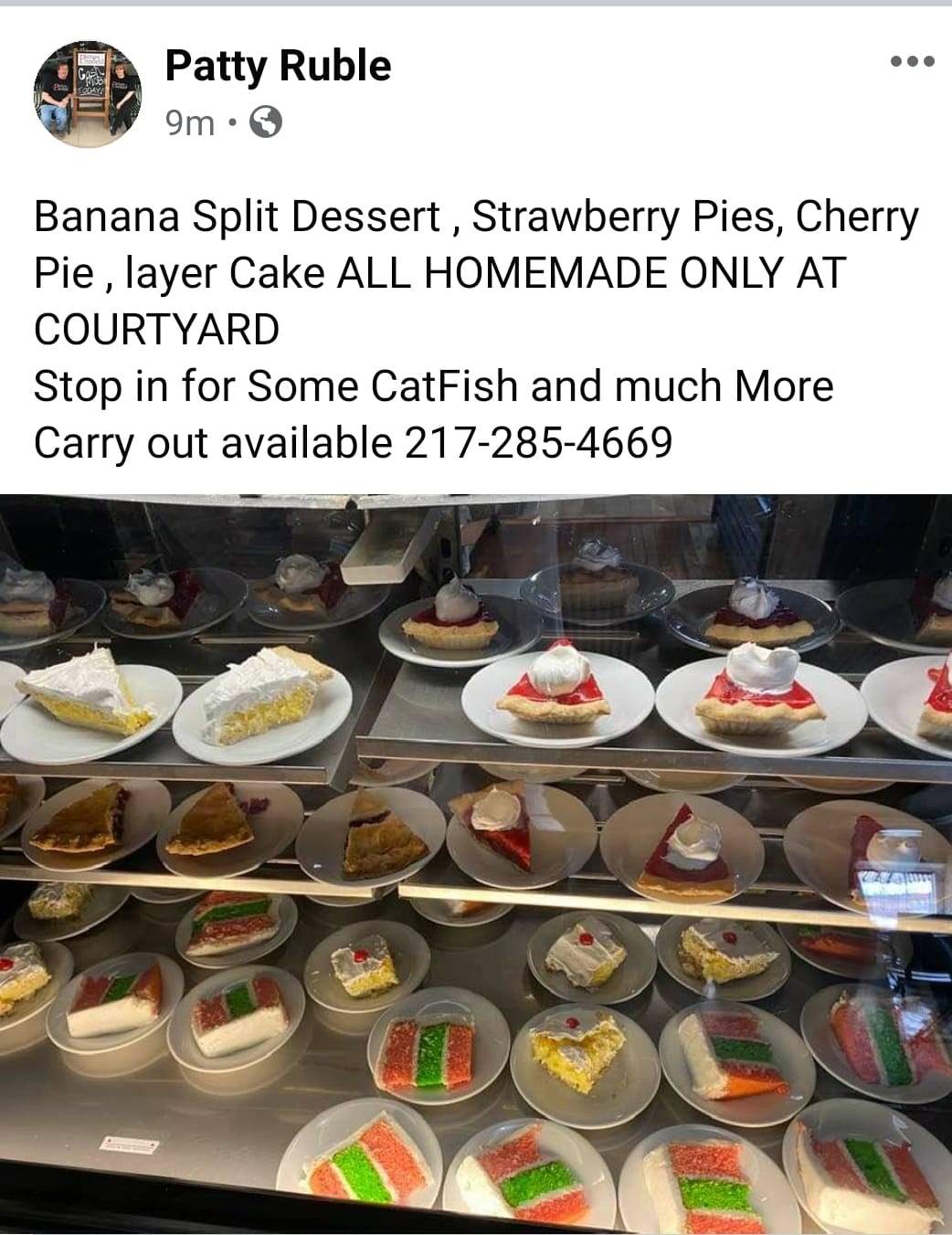Open Patty Ruble's profile picture
This screenshot has width=952, height=1235.
pos(88,93)
